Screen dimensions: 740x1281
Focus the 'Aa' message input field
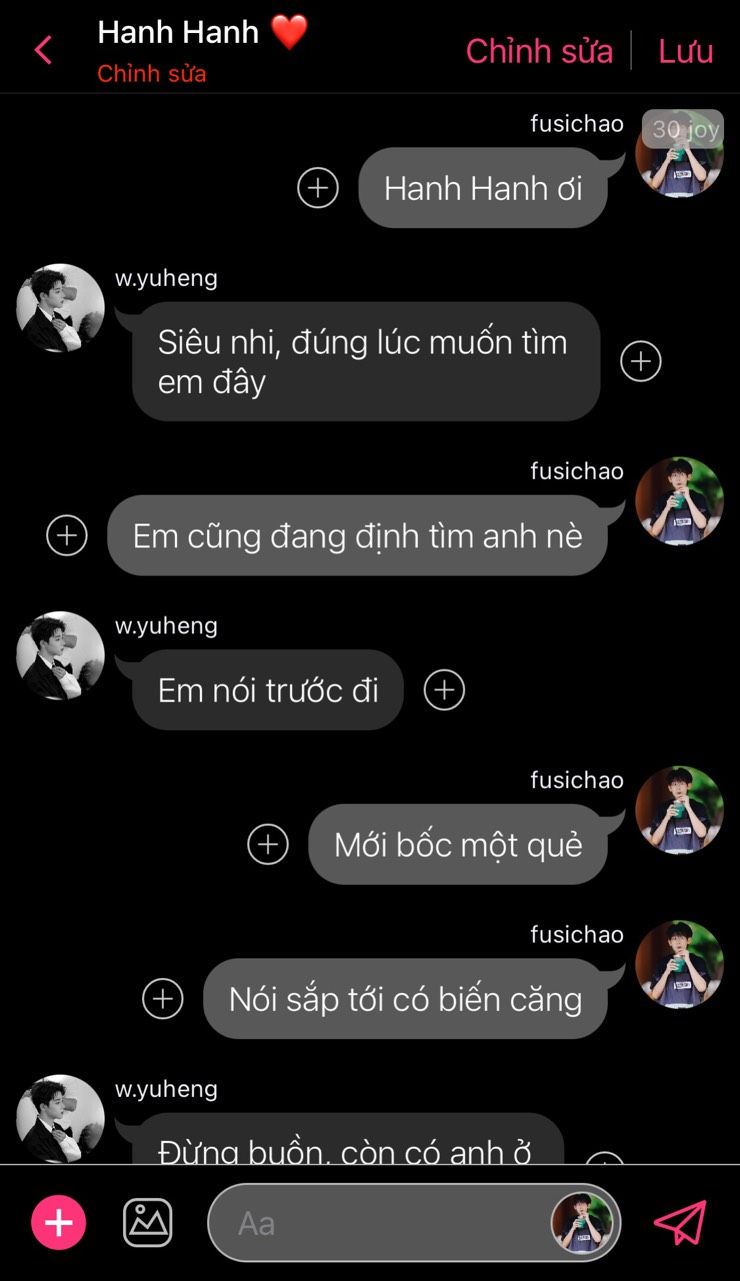tap(380, 1223)
